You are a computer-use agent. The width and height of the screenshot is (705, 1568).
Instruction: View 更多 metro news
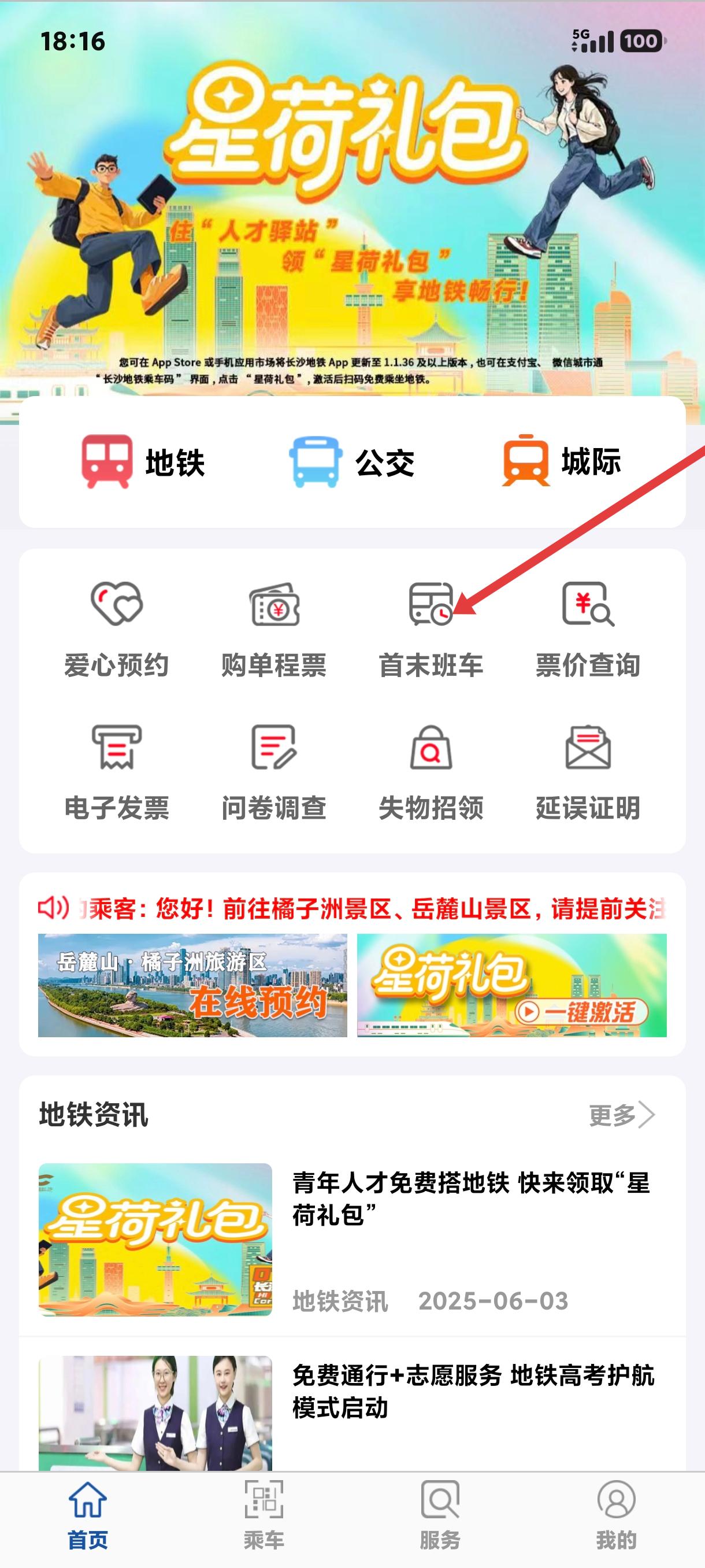(621, 1115)
